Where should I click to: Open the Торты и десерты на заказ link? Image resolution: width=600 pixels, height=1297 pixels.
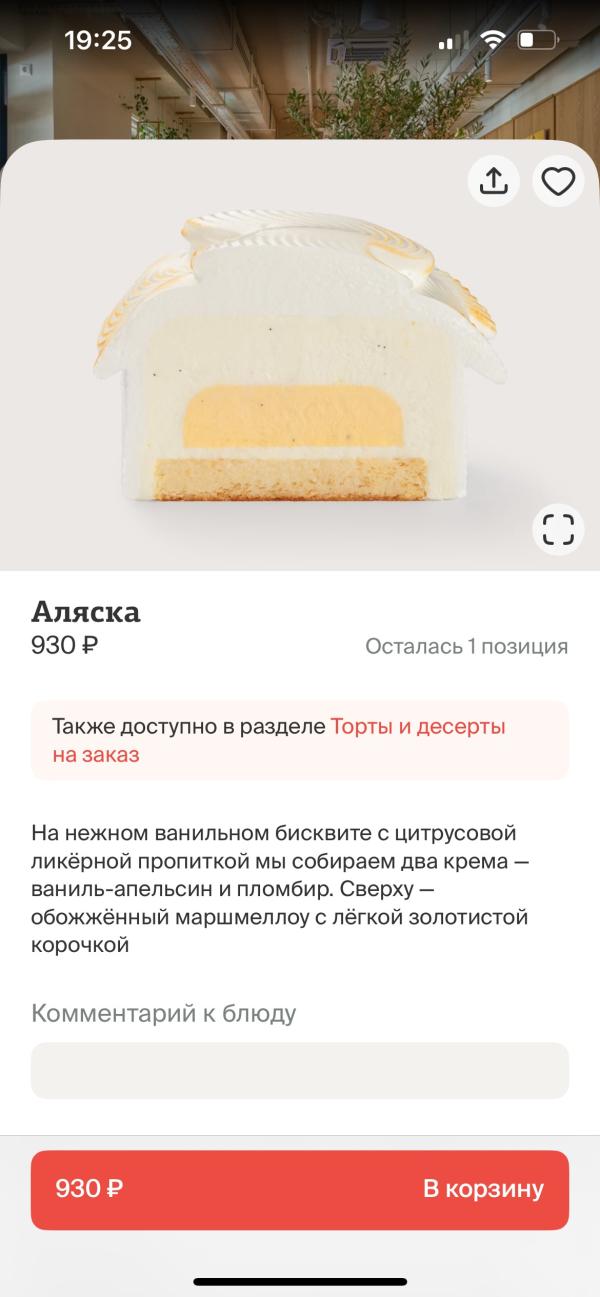(417, 727)
